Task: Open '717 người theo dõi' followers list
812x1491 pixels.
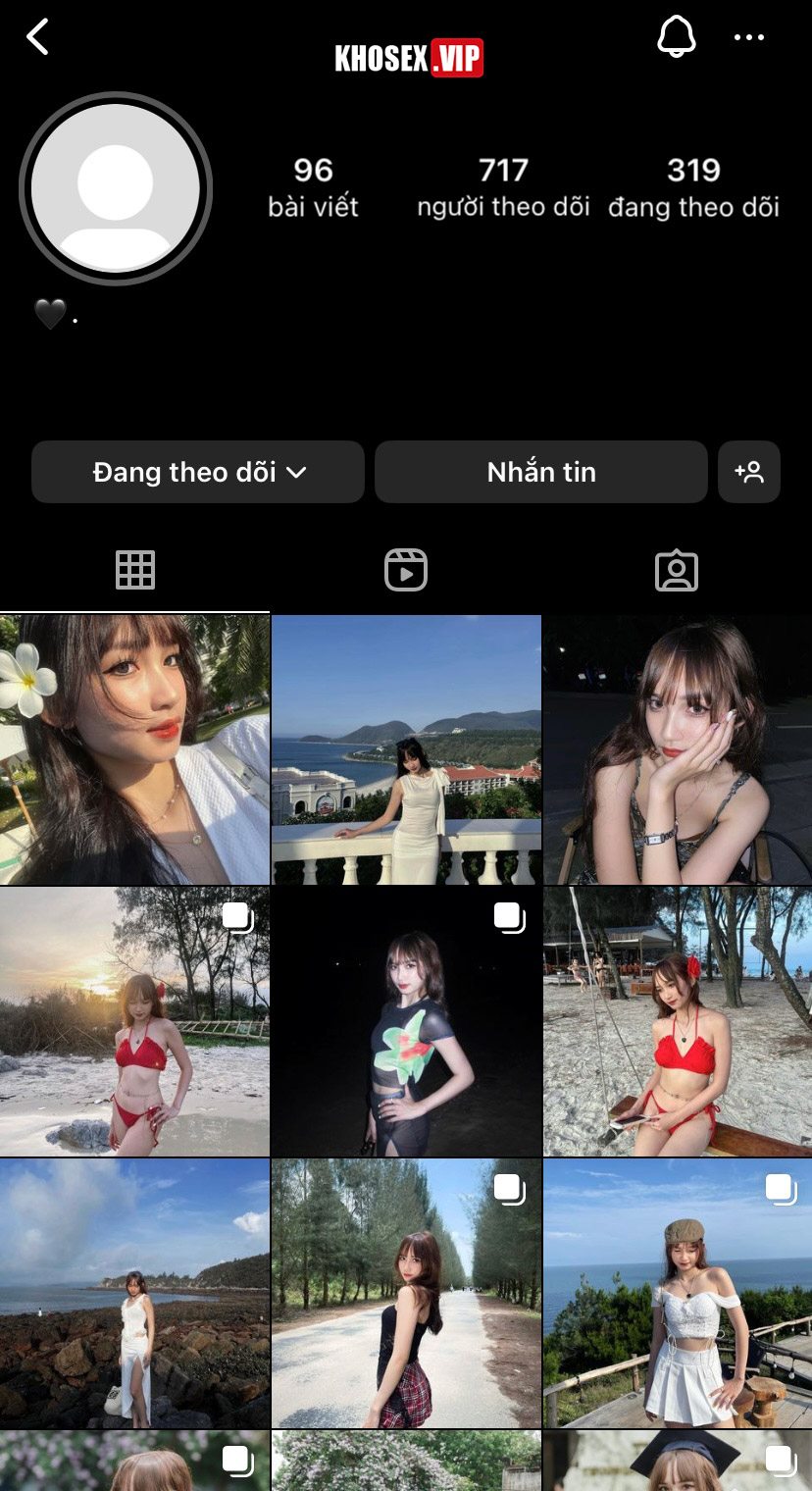Action: [x=504, y=186]
